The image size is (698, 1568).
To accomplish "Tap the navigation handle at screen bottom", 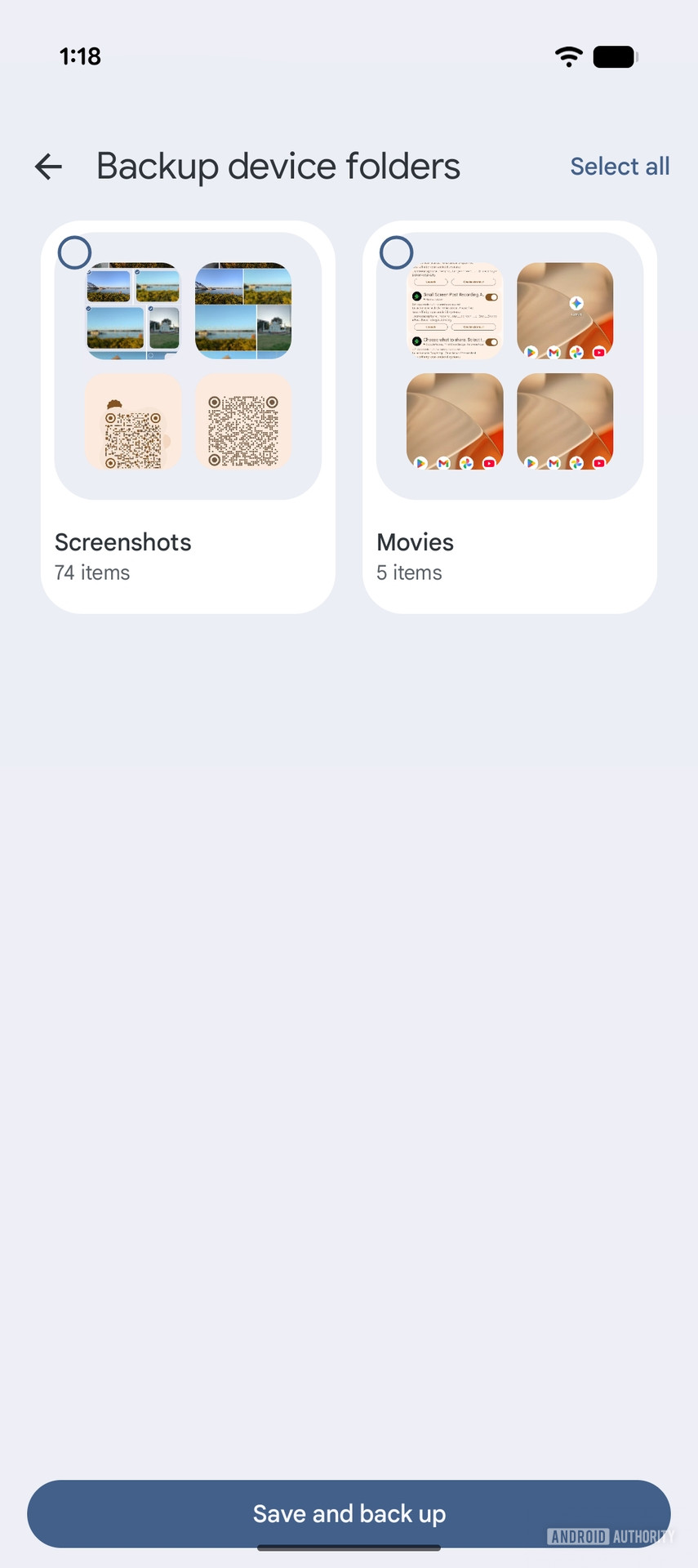I will pyautogui.click(x=349, y=1542).
